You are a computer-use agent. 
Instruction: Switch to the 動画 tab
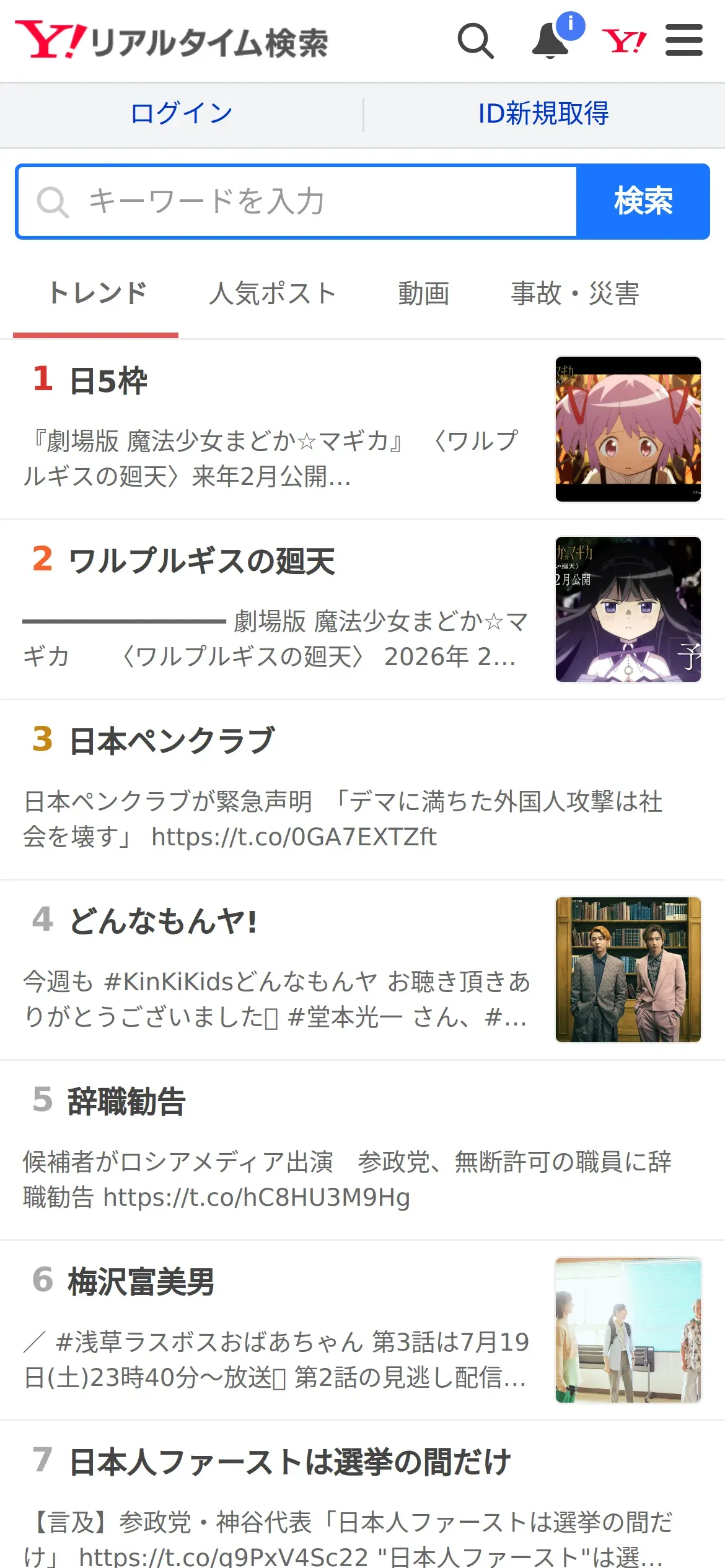[424, 294]
